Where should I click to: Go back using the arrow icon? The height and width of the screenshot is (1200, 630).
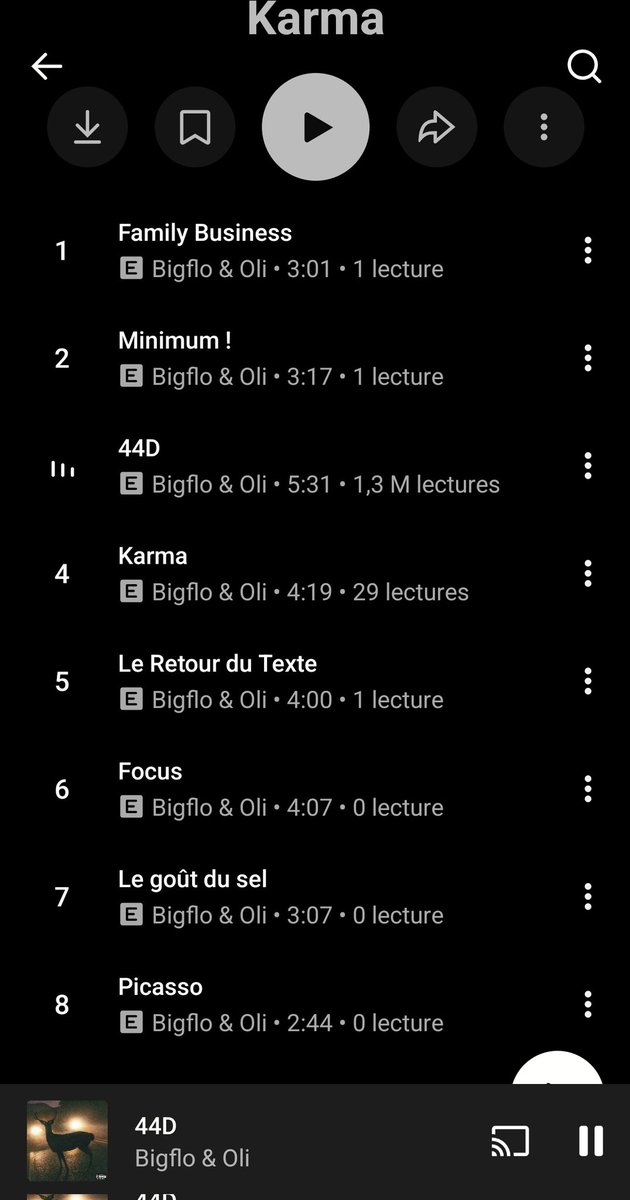click(x=46, y=67)
